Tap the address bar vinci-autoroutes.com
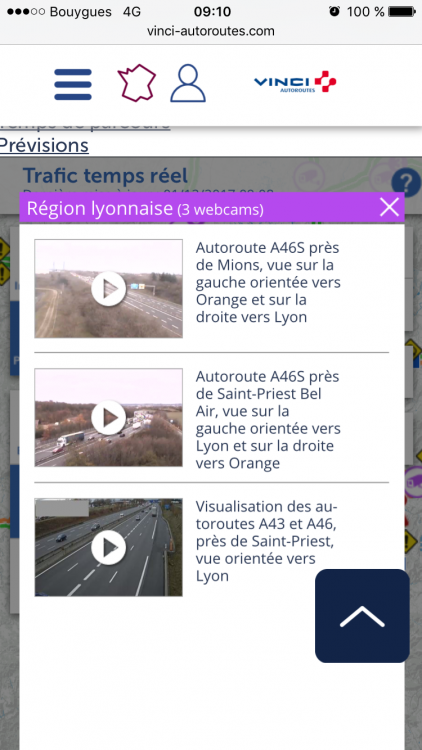Image resolution: width=422 pixels, height=750 pixels. click(x=211, y=32)
